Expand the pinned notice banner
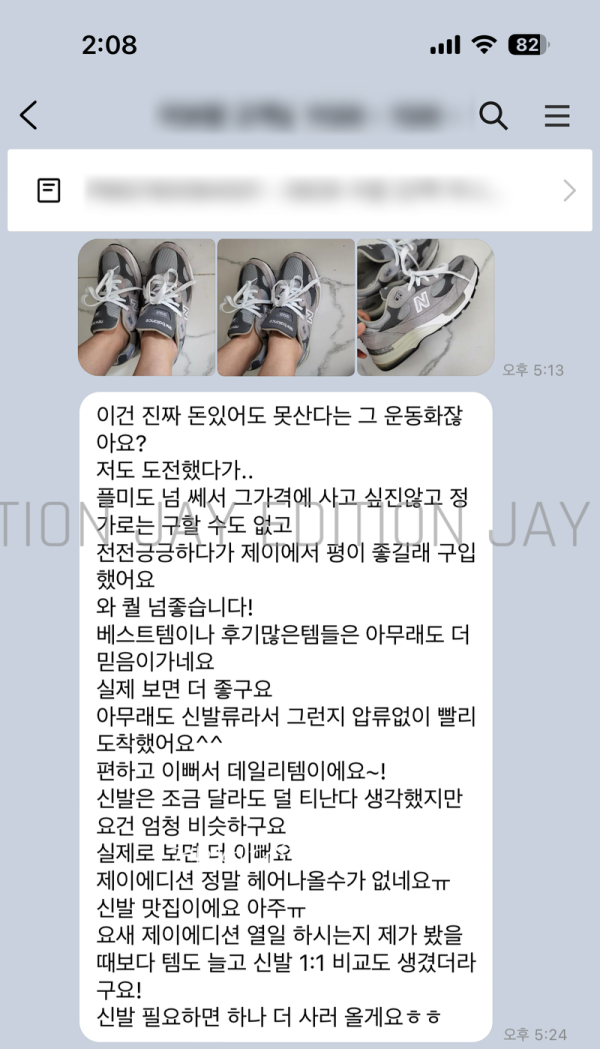Screen dimensions: 600x1049 (569, 190)
